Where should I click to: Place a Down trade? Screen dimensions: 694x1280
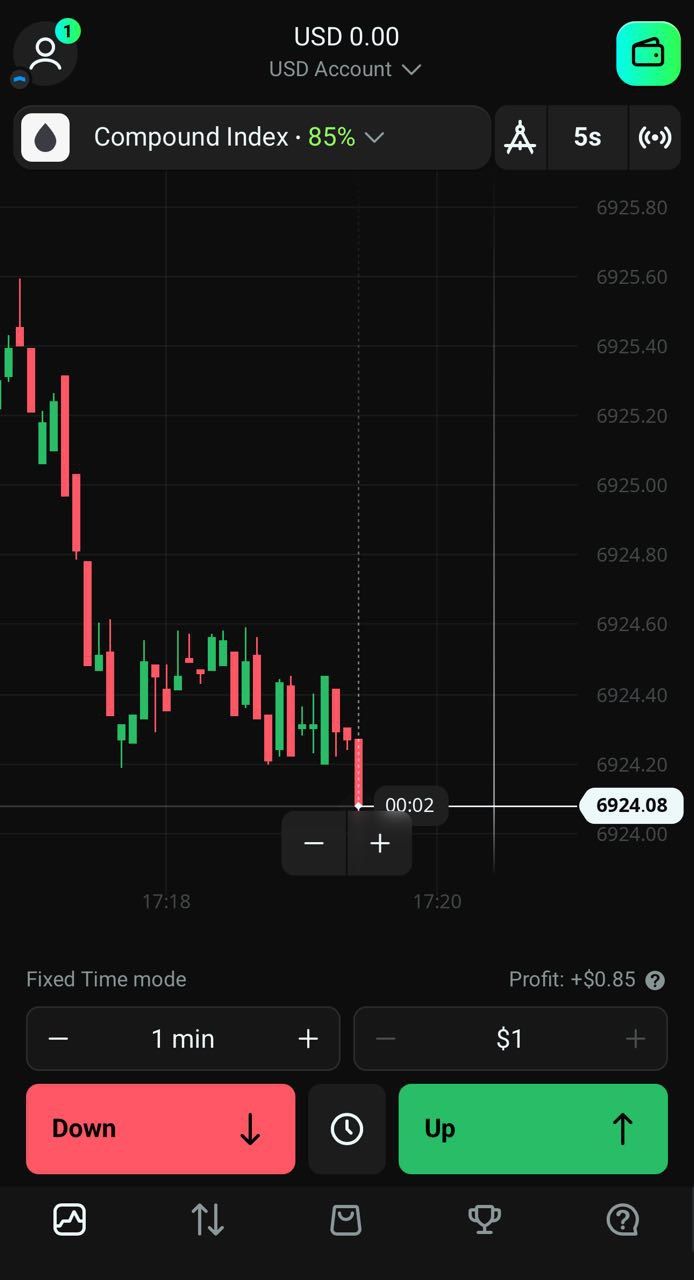point(160,1129)
